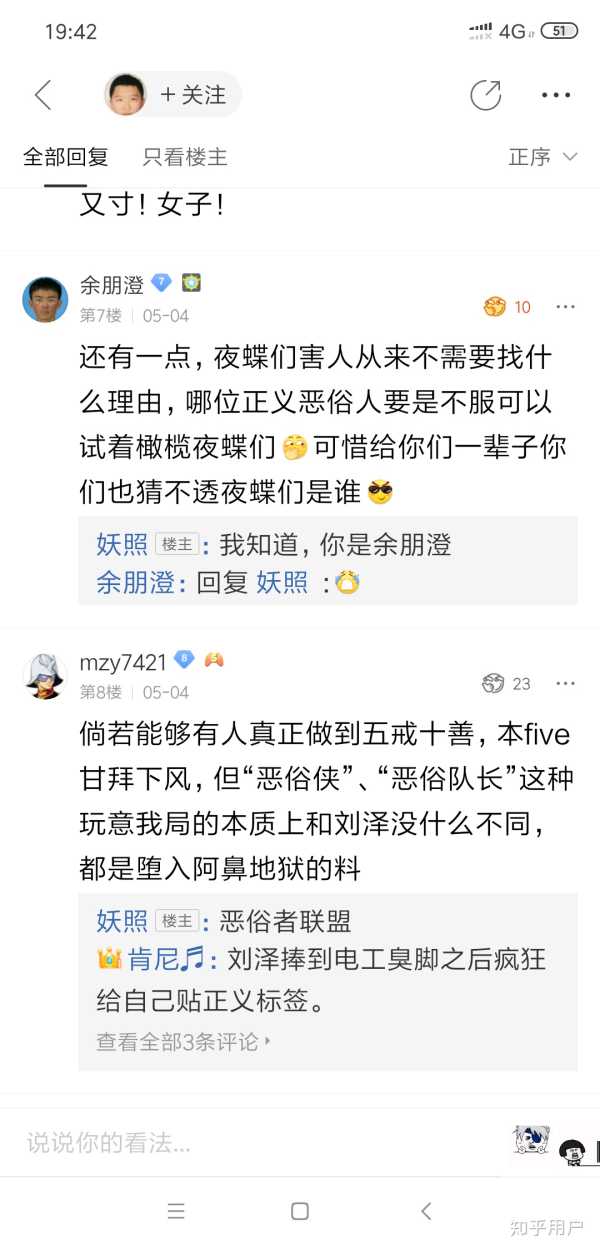
Task: Tap the system home button
Action: coord(299,1211)
